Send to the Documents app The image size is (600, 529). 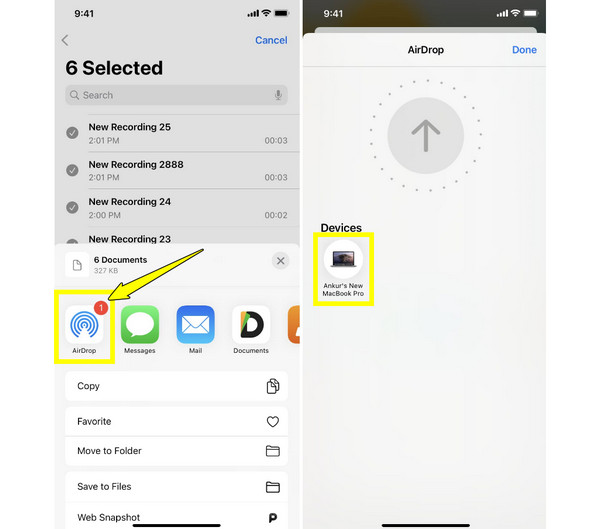(x=251, y=325)
